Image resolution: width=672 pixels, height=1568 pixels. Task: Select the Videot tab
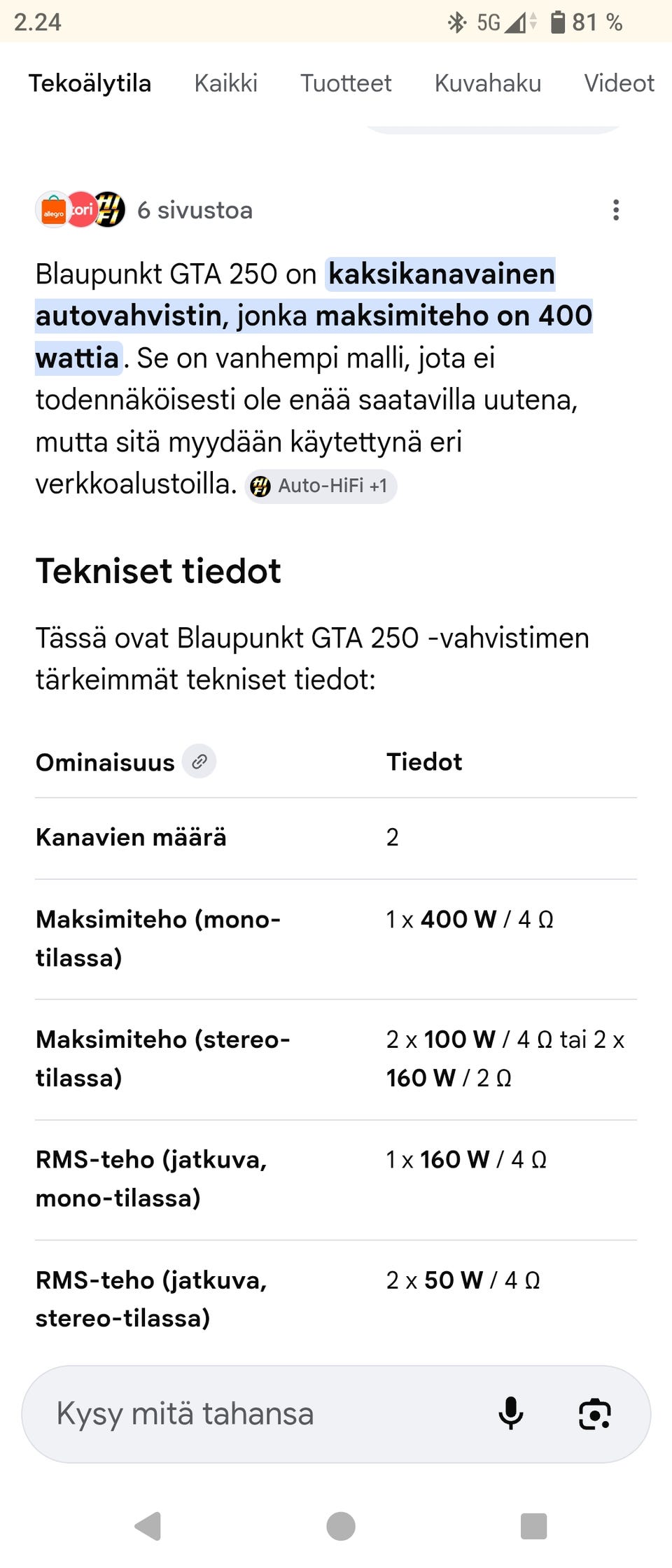tap(619, 83)
